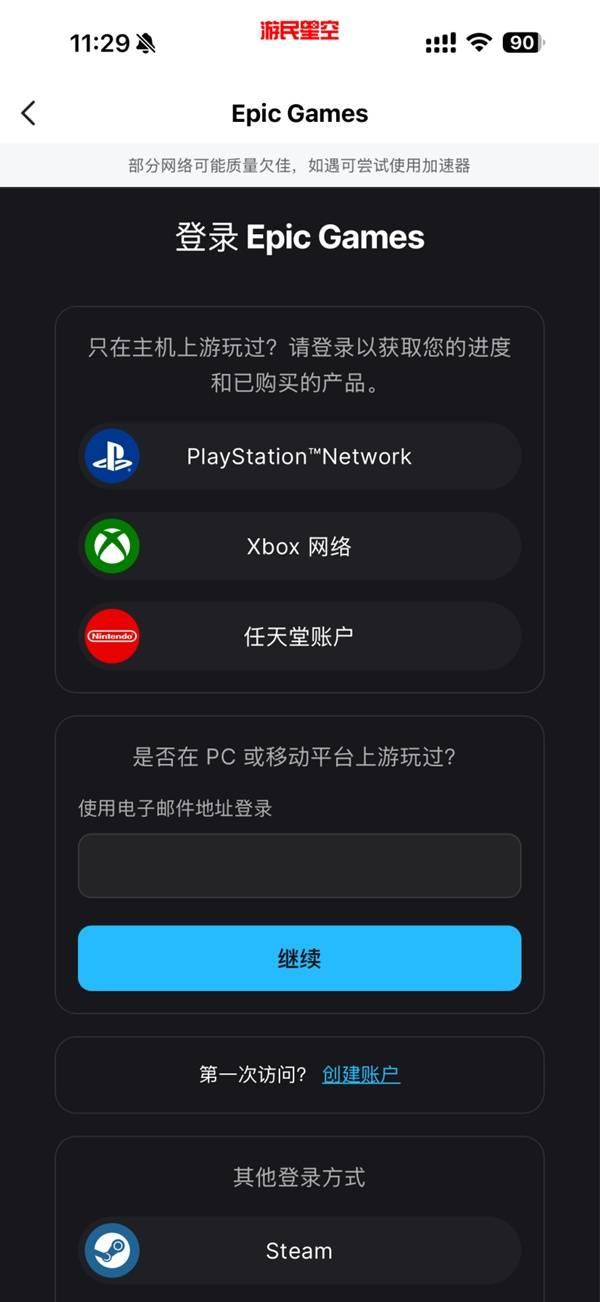Sign in with Steam
This screenshot has height=1302, width=600.
click(299, 1250)
